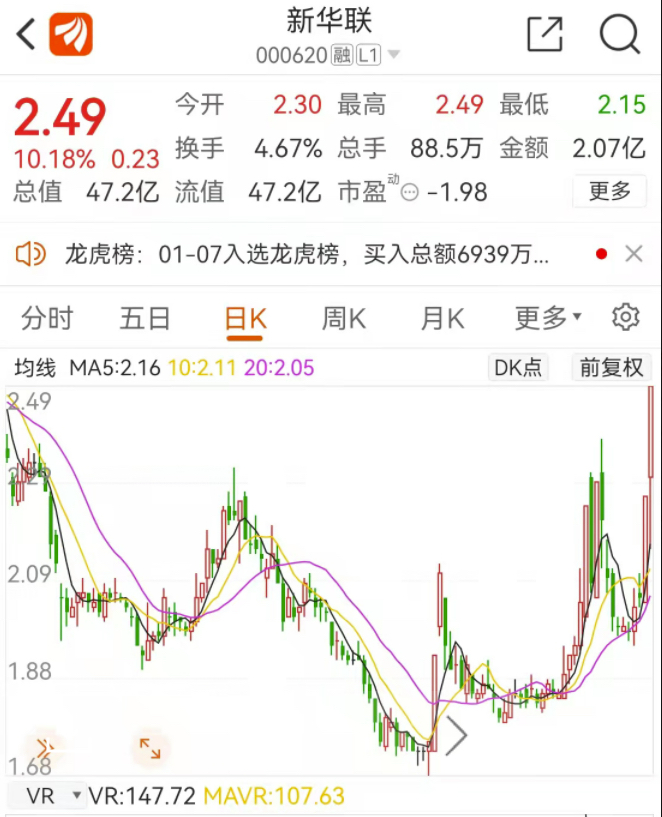Toggle the DK点 indicator
This screenshot has height=817, width=662.
click(518, 368)
